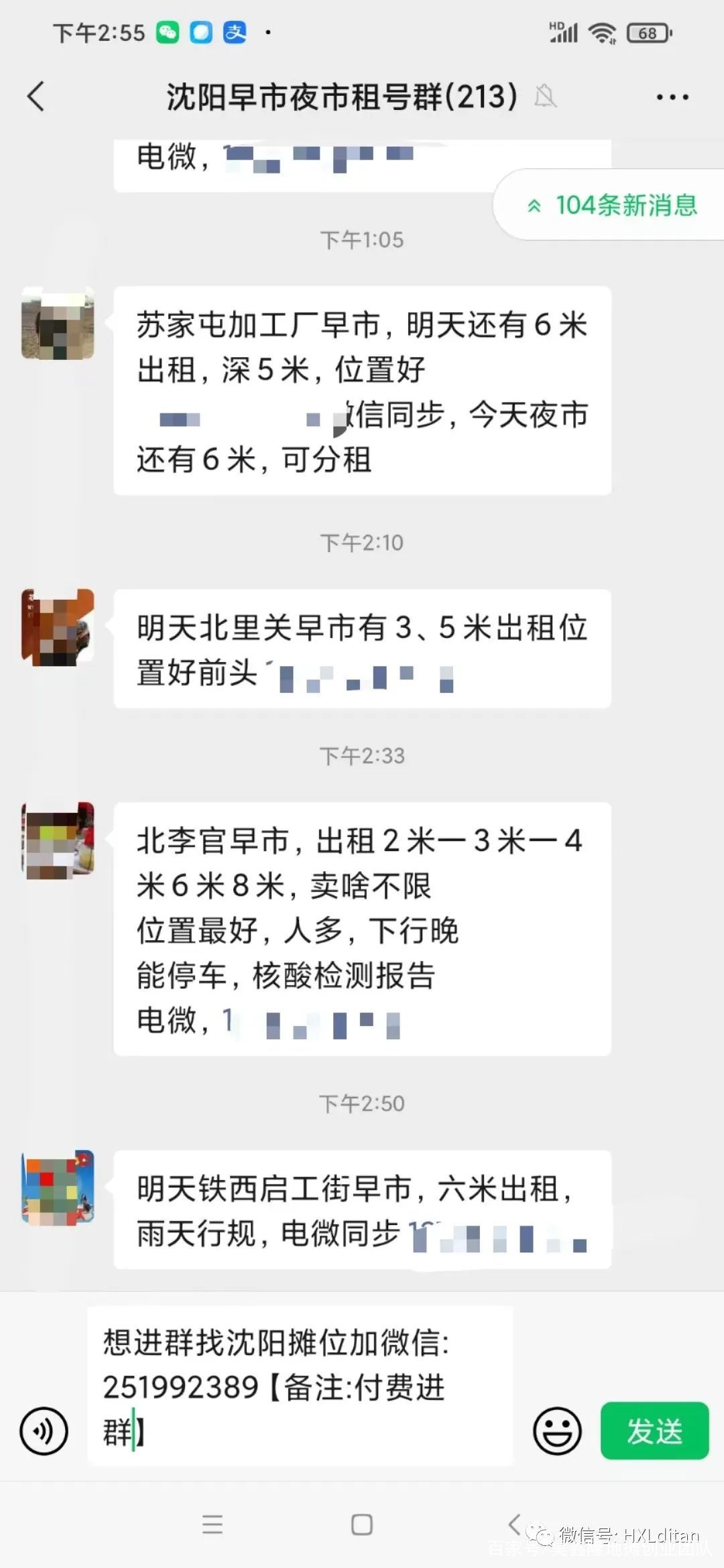Go back from the group chat
This screenshot has width=724, height=1568.
(36, 96)
